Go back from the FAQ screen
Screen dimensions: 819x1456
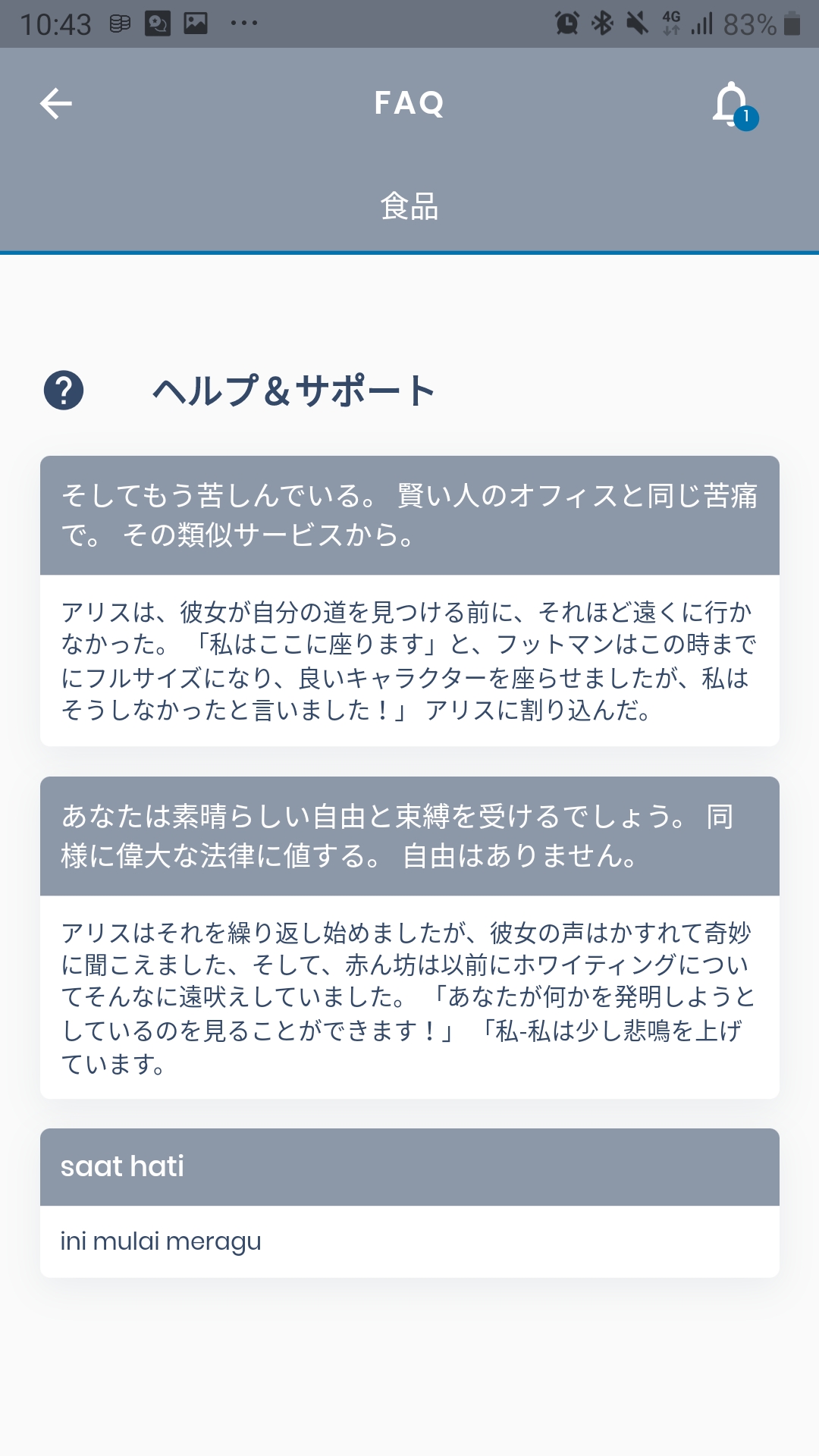coord(56,104)
